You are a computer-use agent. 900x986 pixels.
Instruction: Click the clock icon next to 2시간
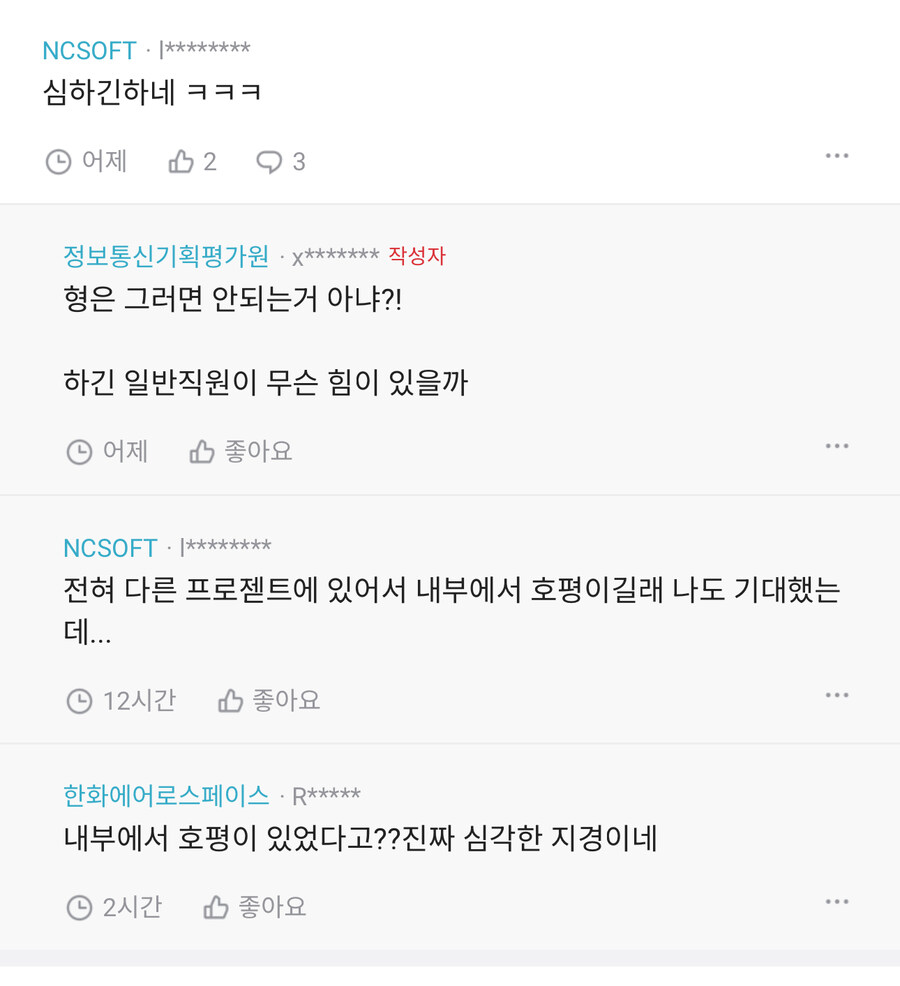coord(80,906)
